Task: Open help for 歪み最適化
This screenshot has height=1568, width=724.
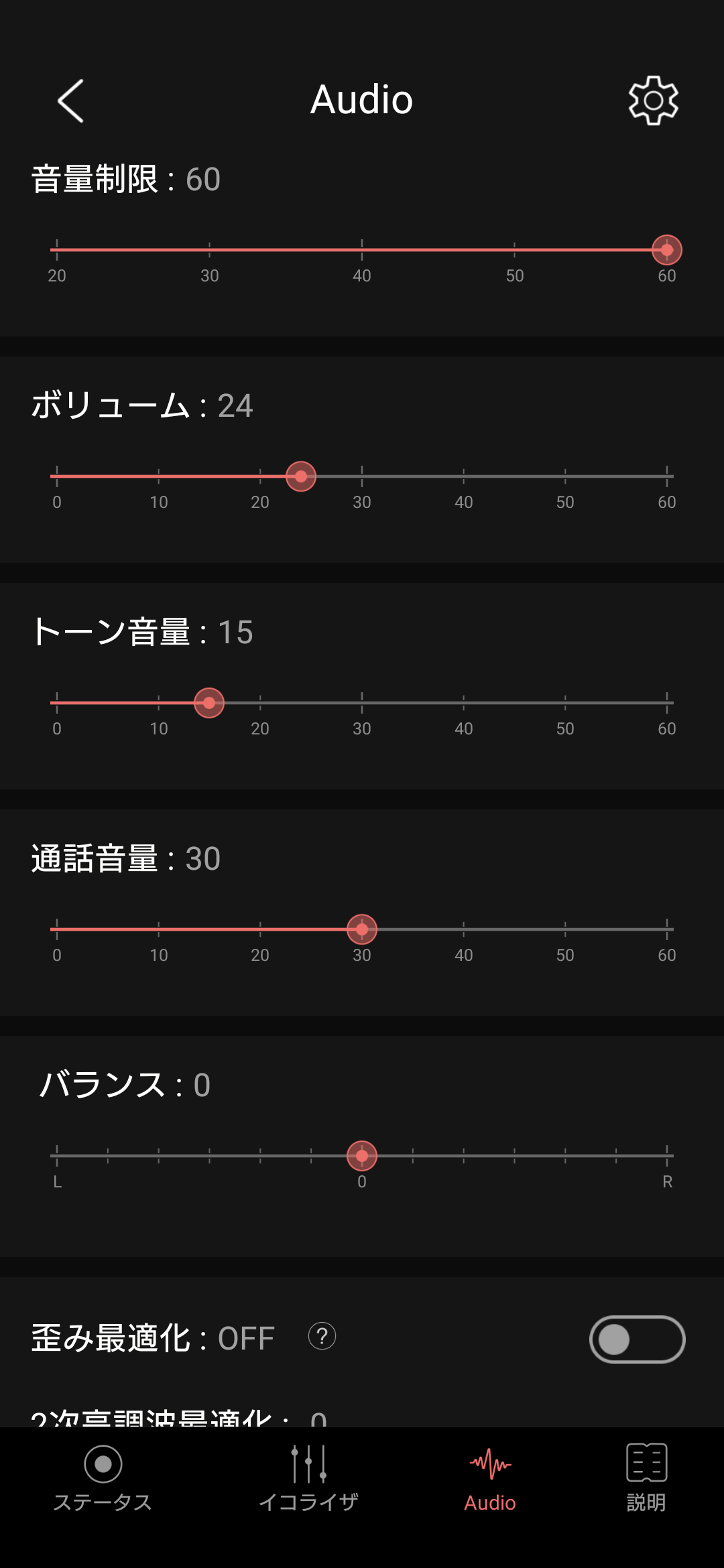Action: [x=322, y=1336]
